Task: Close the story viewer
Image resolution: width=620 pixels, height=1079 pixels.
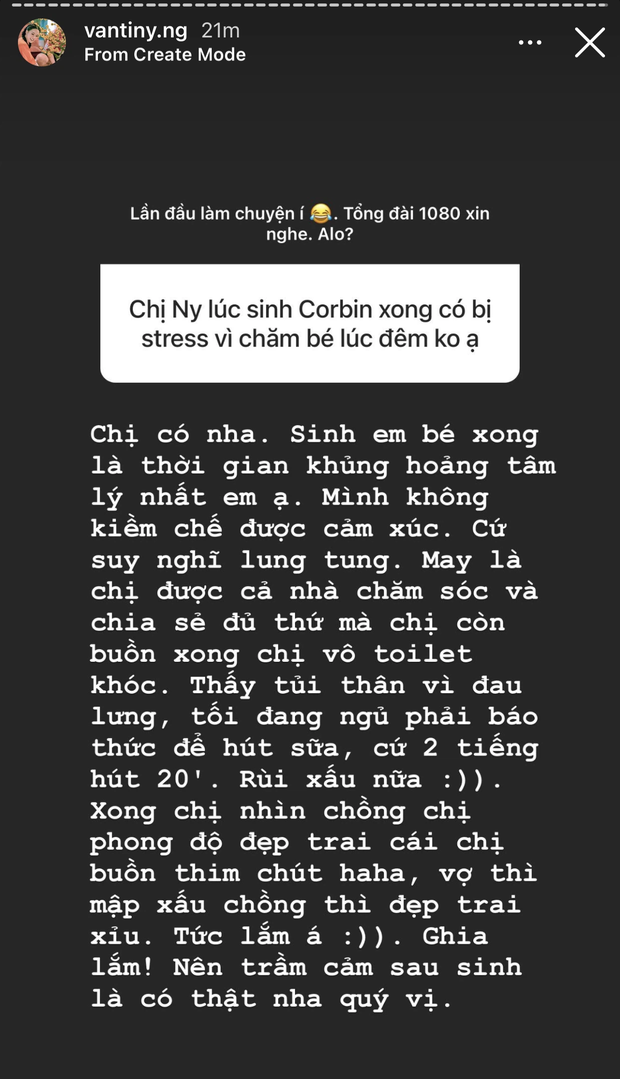Action: coord(589,42)
